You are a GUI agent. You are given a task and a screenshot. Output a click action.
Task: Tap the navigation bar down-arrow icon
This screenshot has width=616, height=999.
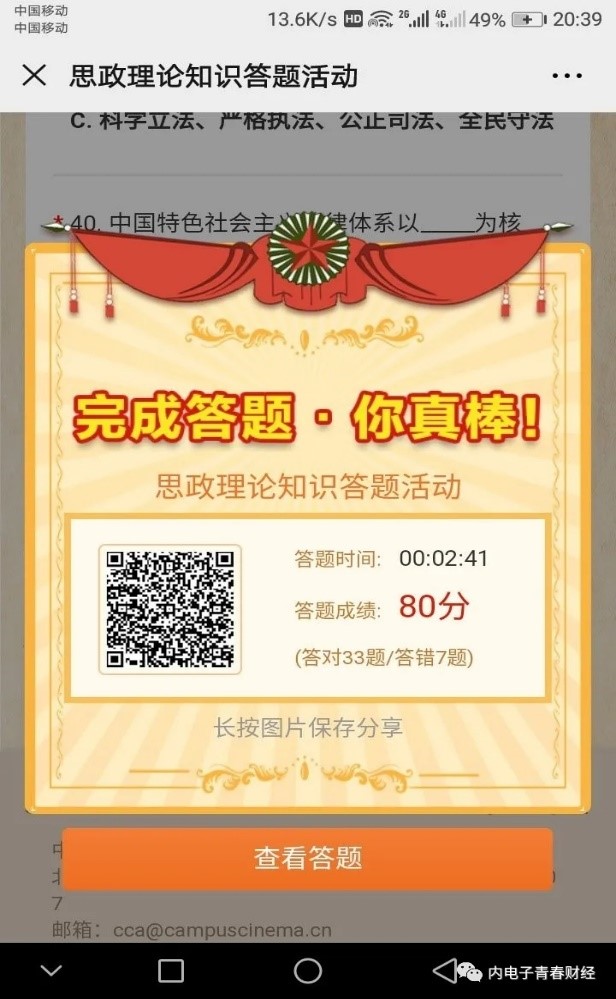tap(50, 970)
